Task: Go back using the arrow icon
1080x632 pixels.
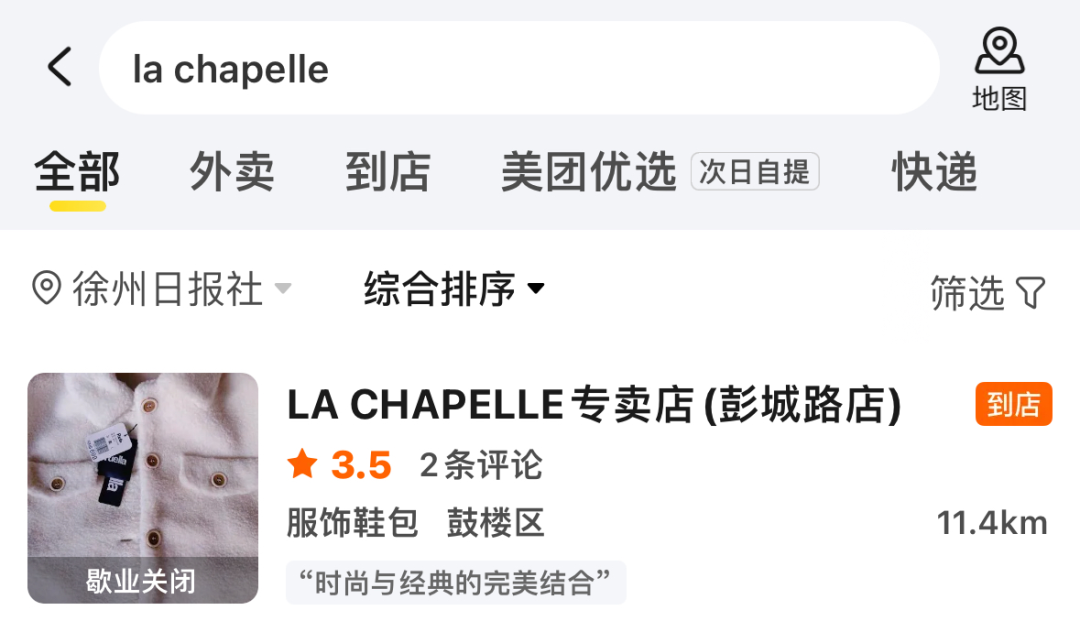Action: coord(60,68)
